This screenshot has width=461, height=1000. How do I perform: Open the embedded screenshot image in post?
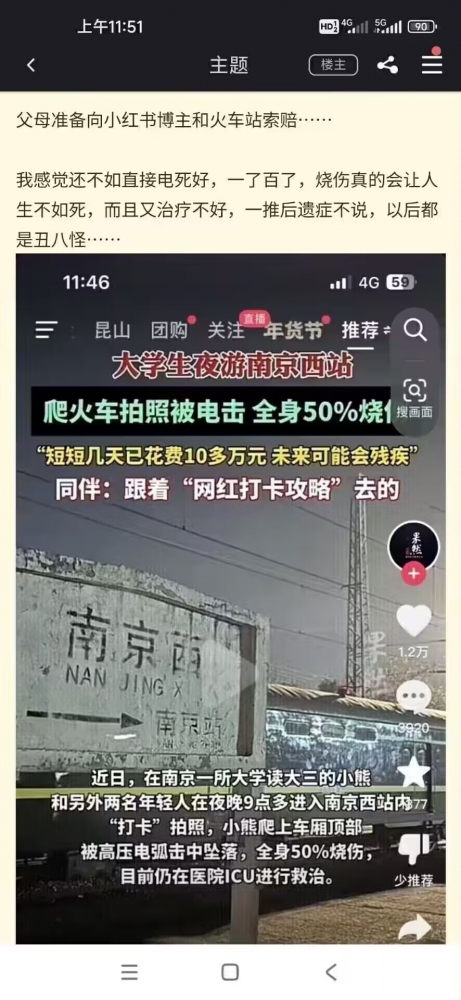click(x=231, y=598)
